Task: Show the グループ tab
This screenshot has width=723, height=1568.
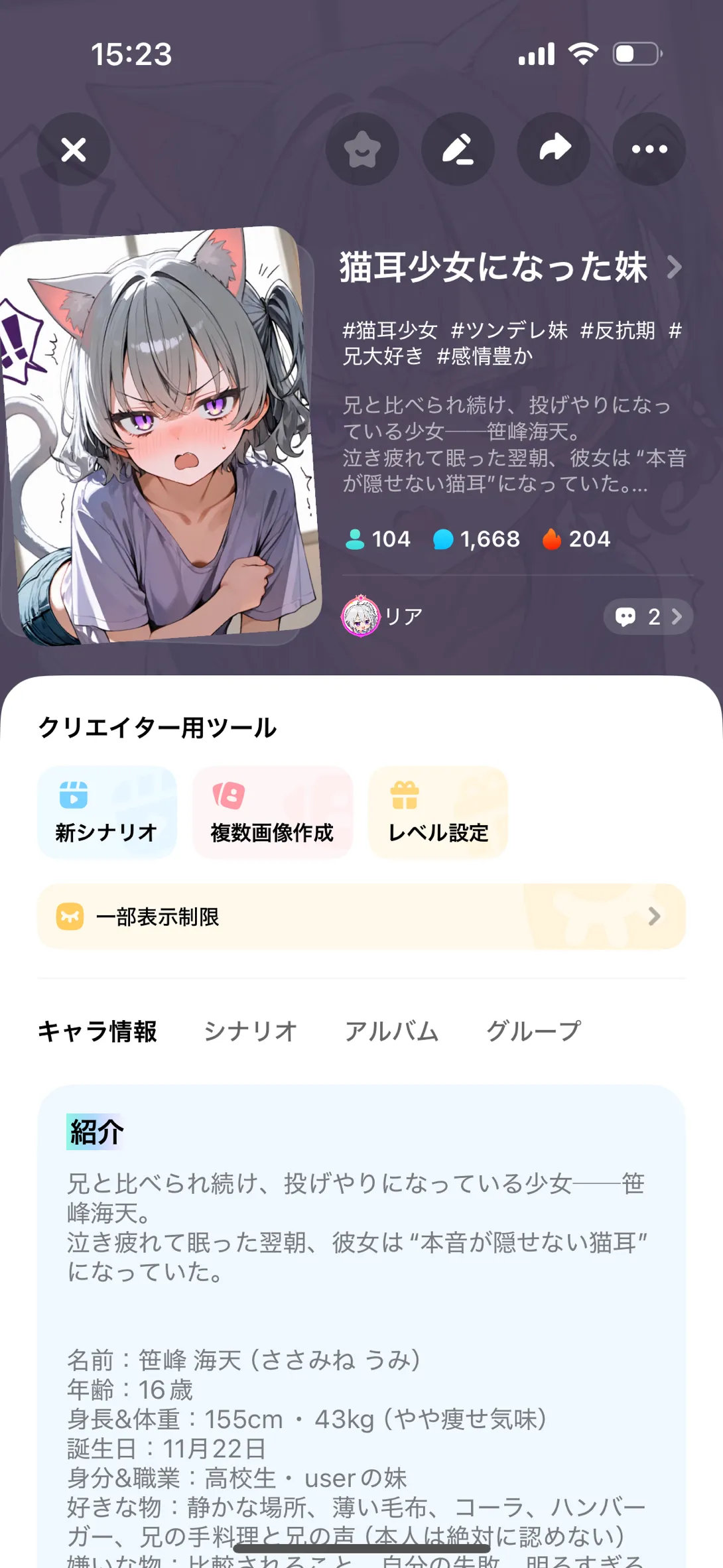Action: coord(533,1031)
